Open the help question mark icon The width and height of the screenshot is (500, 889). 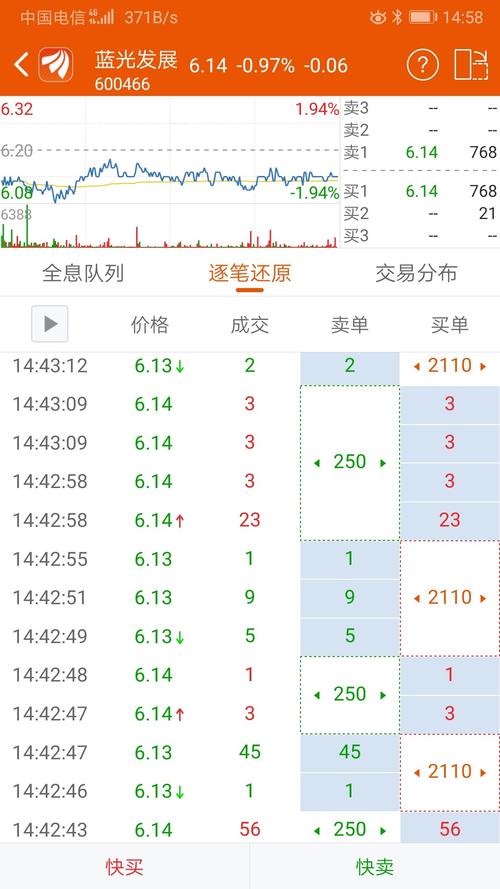[x=422, y=65]
